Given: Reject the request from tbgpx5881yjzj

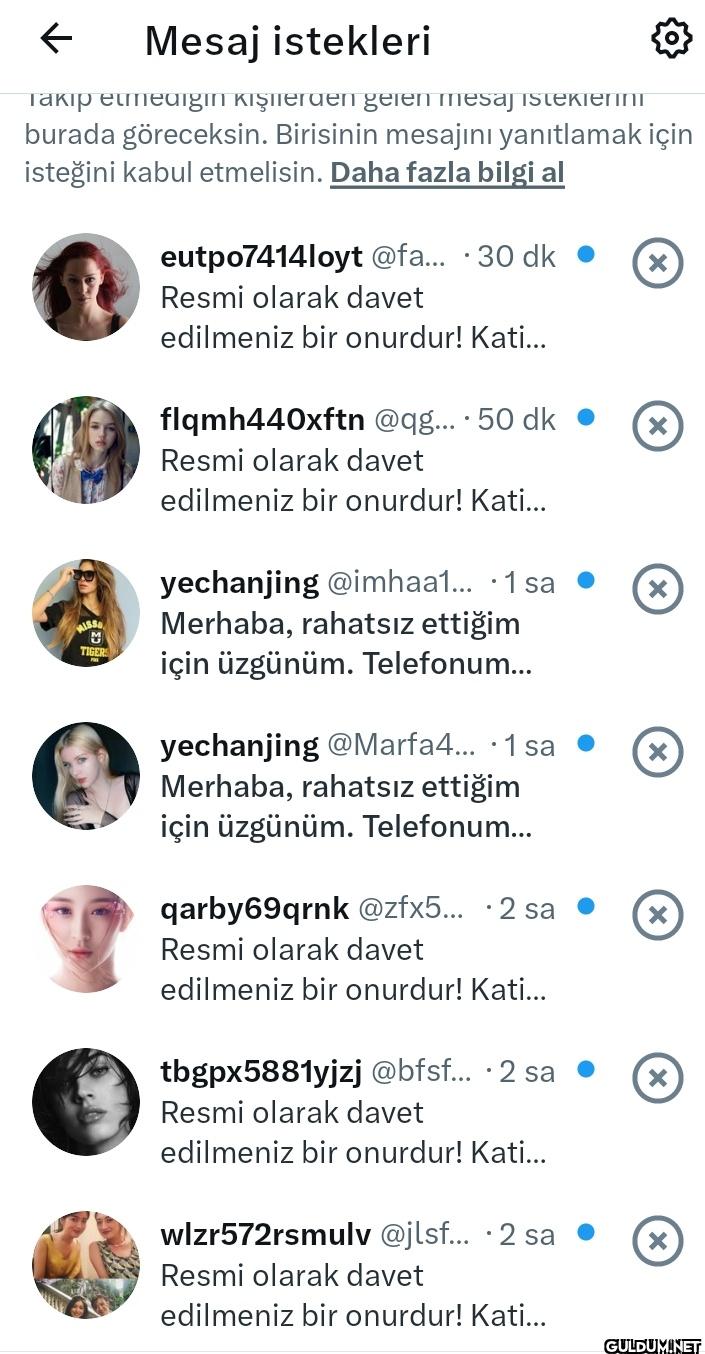Looking at the screenshot, I should [x=657, y=1079].
